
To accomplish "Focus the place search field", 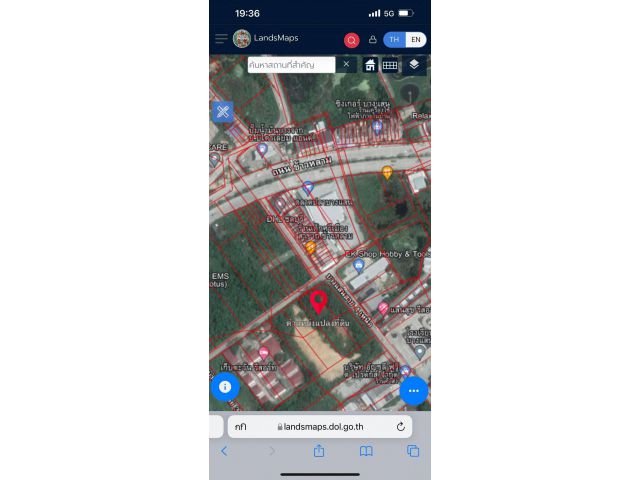I will [291, 64].
